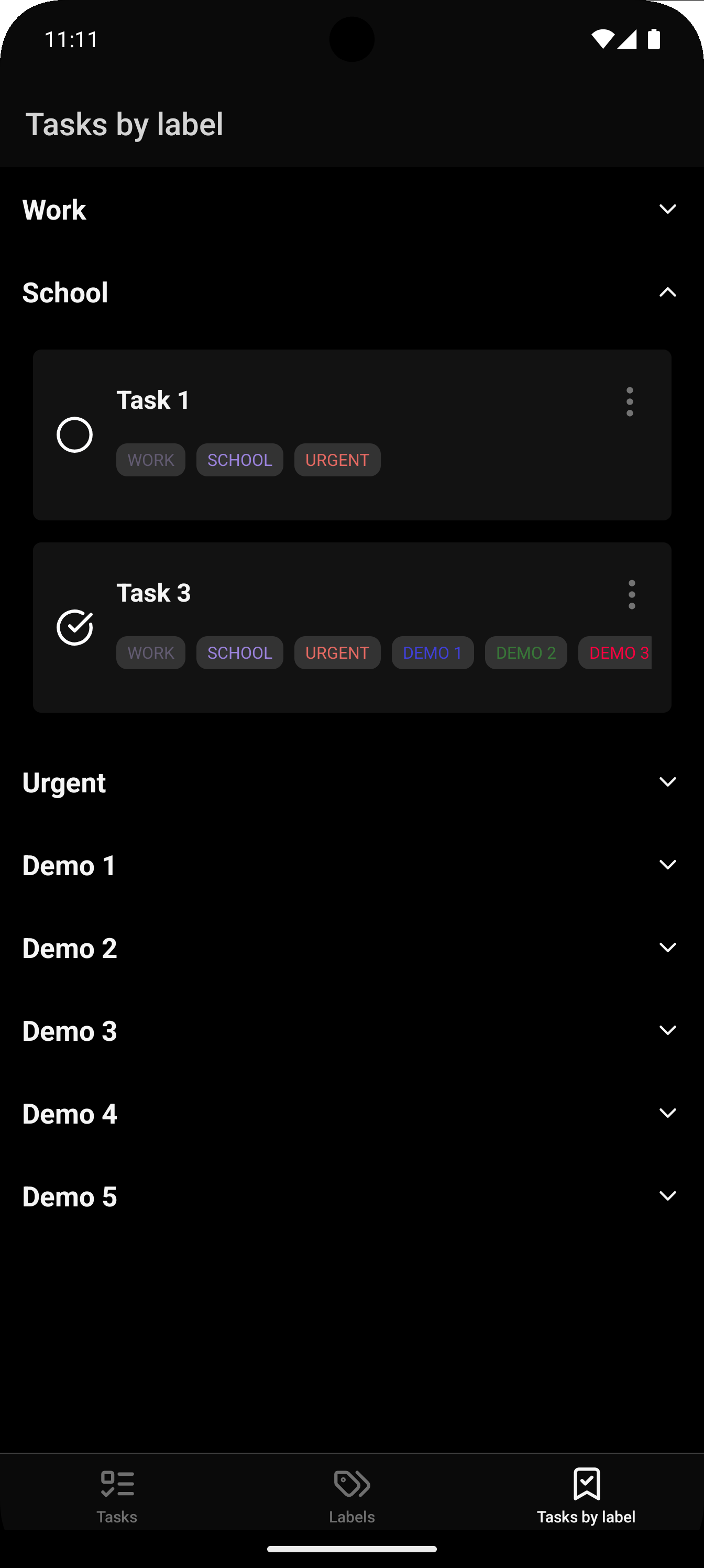This screenshot has height=1568, width=704.
Task: Expand the Demo 1 section
Action: [x=667, y=865]
